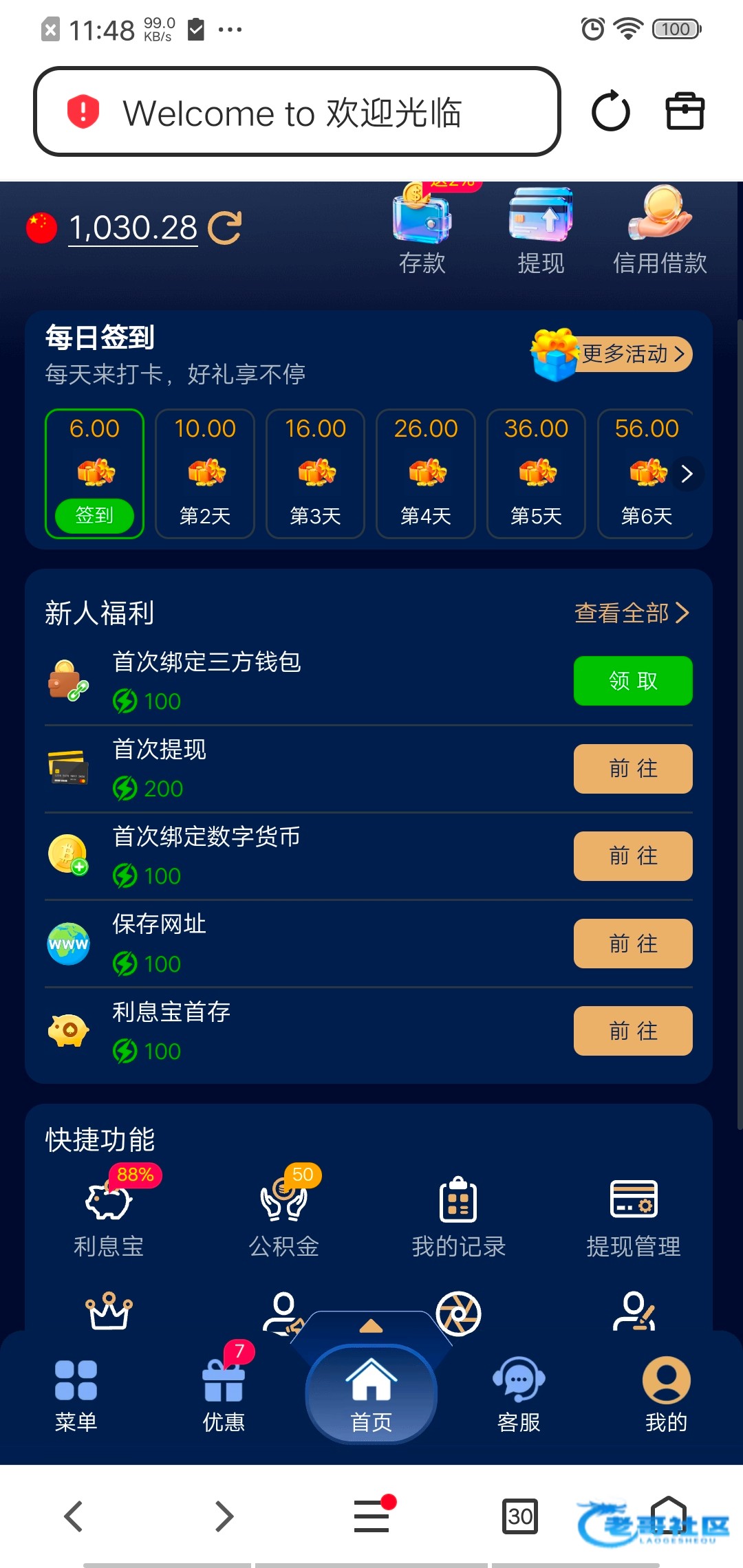Screen dimensions: 743x1568
Task: Refresh the 1,030.28 balance
Action: (x=225, y=228)
